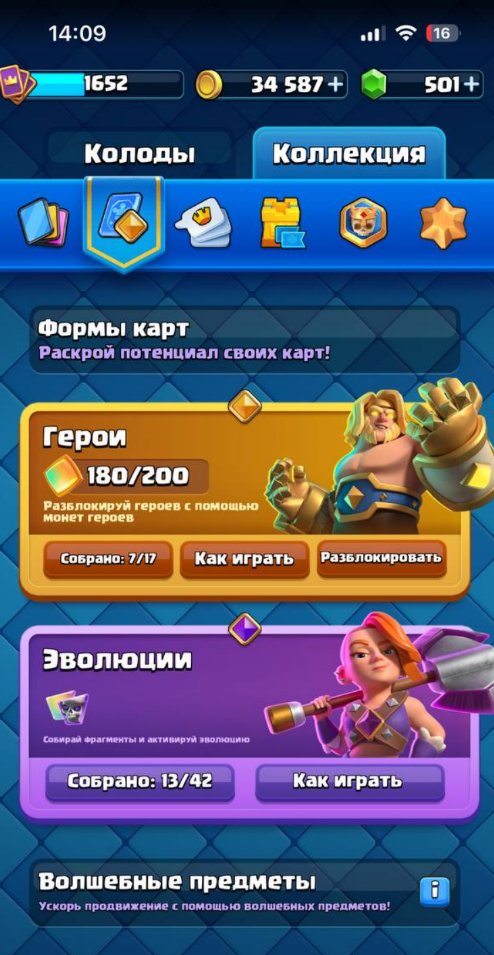This screenshot has height=955, width=494.
Task: Open the tower troops castle tab
Action: pos(282,223)
